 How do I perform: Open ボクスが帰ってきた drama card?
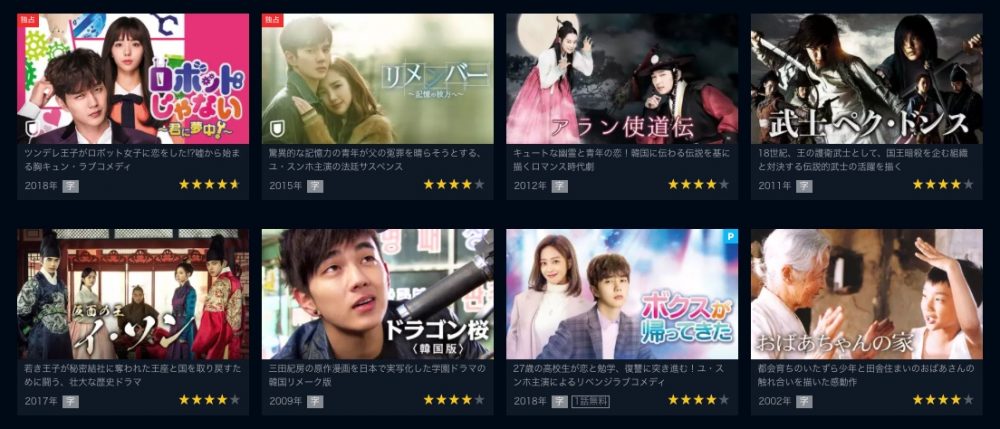pyautogui.click(x=622, y=294)
